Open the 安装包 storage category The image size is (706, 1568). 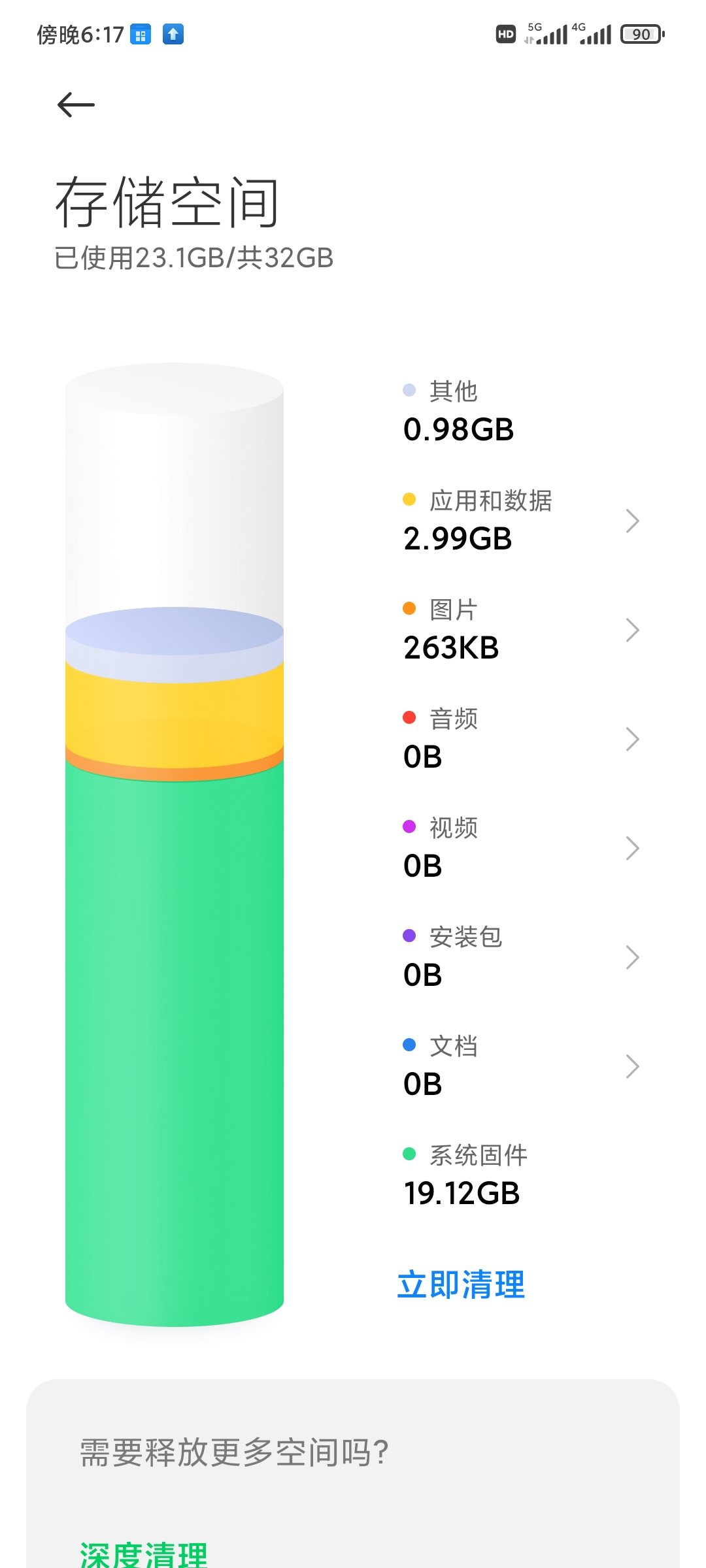click(521, 957)
